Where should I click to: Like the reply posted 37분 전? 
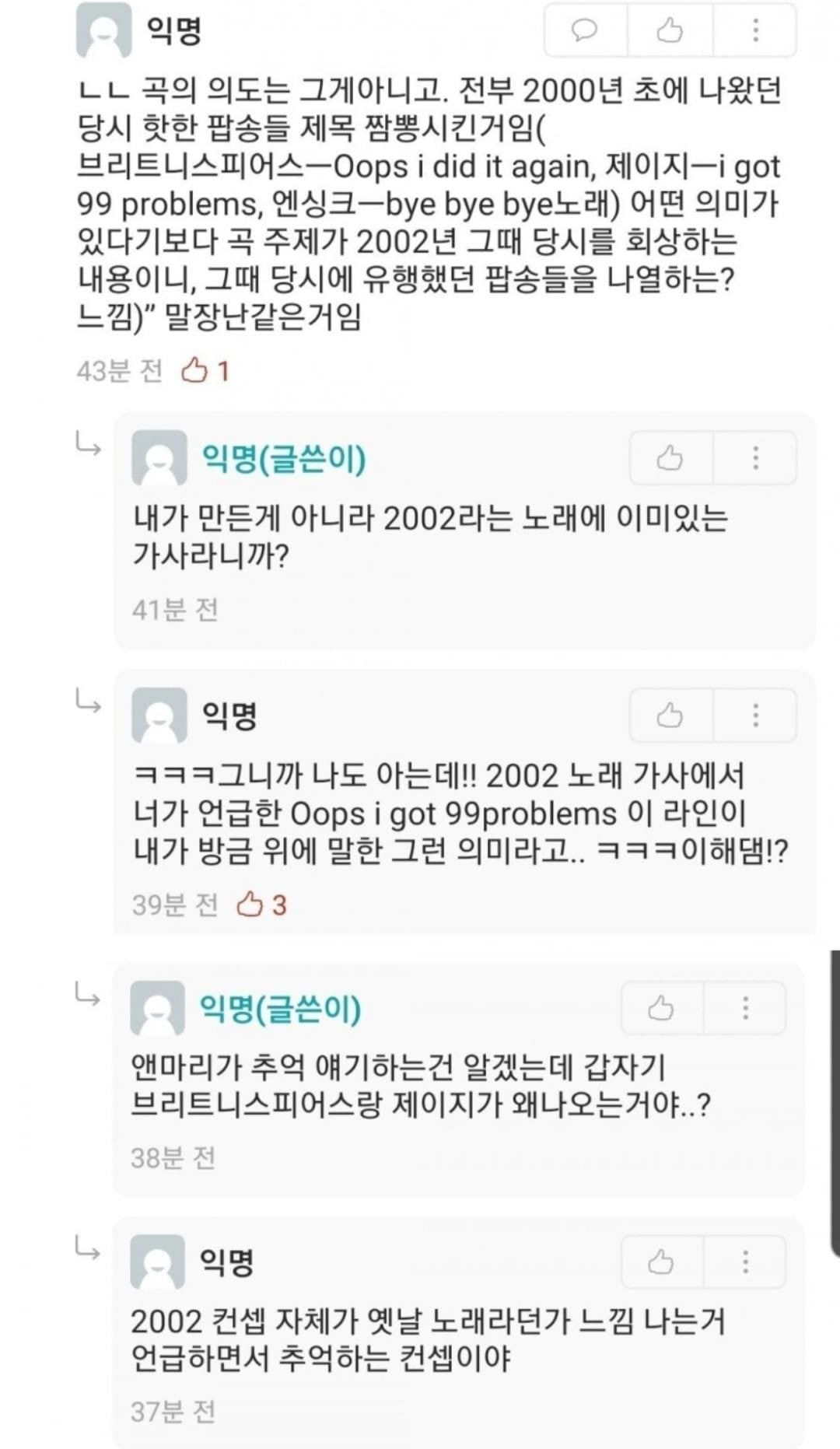(661, 1262)
